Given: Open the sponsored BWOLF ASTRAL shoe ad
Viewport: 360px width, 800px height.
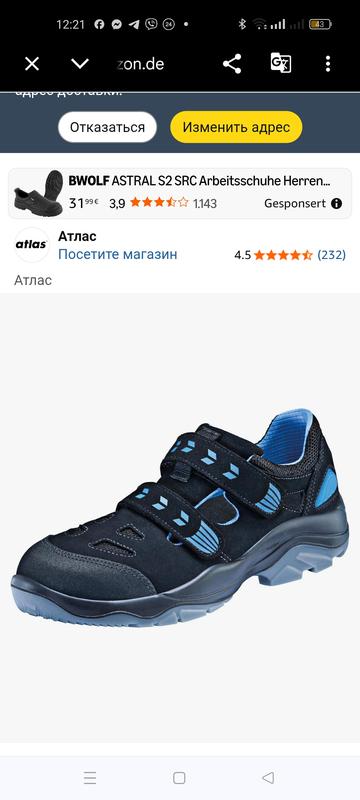Looking at the screenshot, I should (x=180, y=193).
